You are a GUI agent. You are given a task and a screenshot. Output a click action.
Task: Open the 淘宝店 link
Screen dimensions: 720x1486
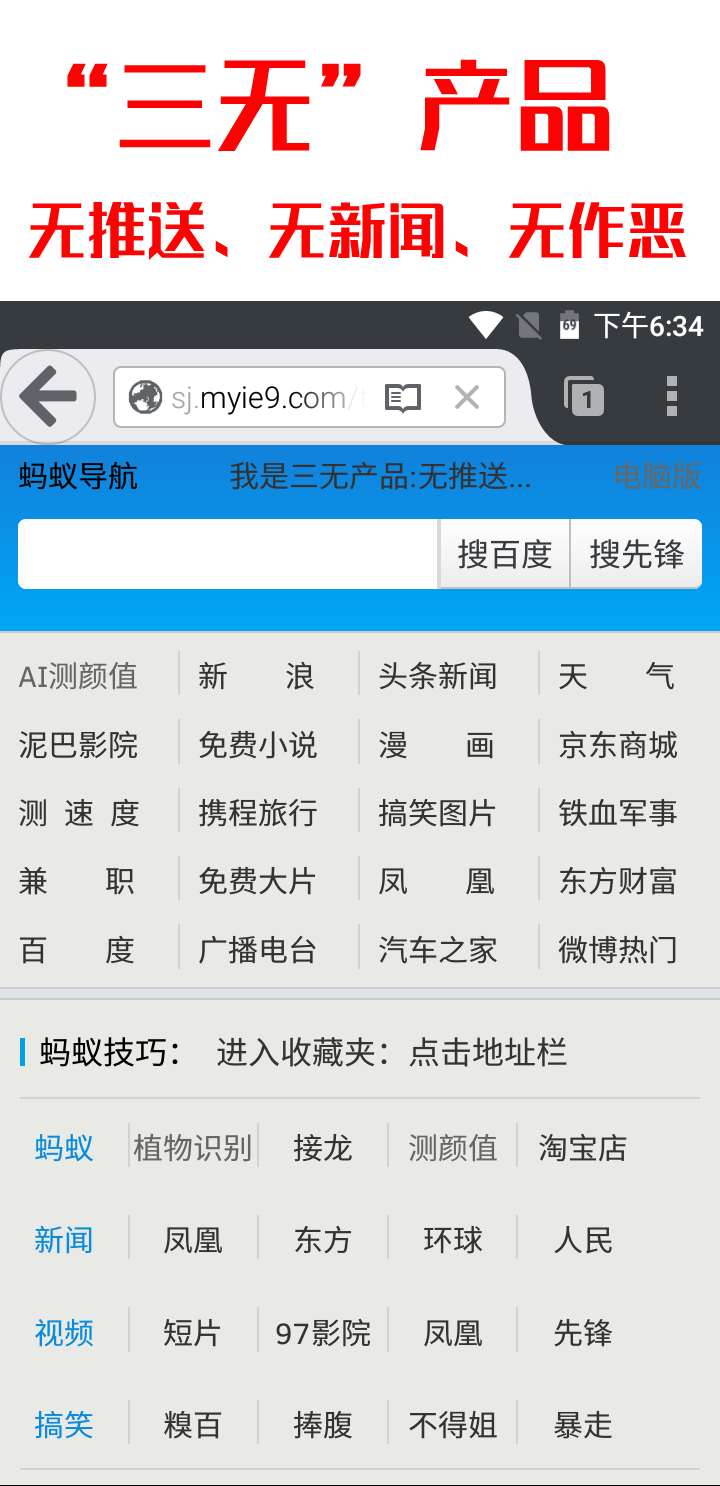[583, 1147]
